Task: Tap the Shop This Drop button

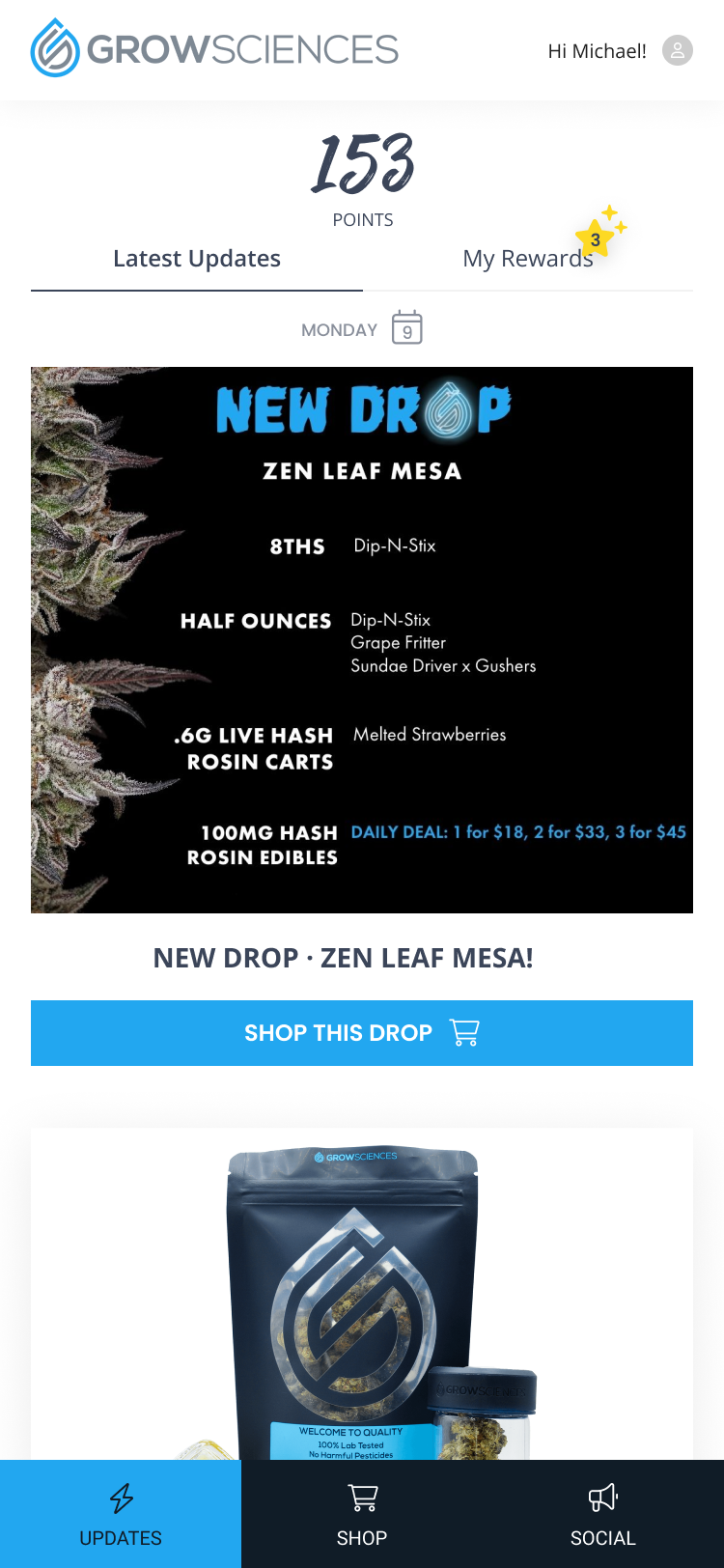Action: pos(362,1033)
